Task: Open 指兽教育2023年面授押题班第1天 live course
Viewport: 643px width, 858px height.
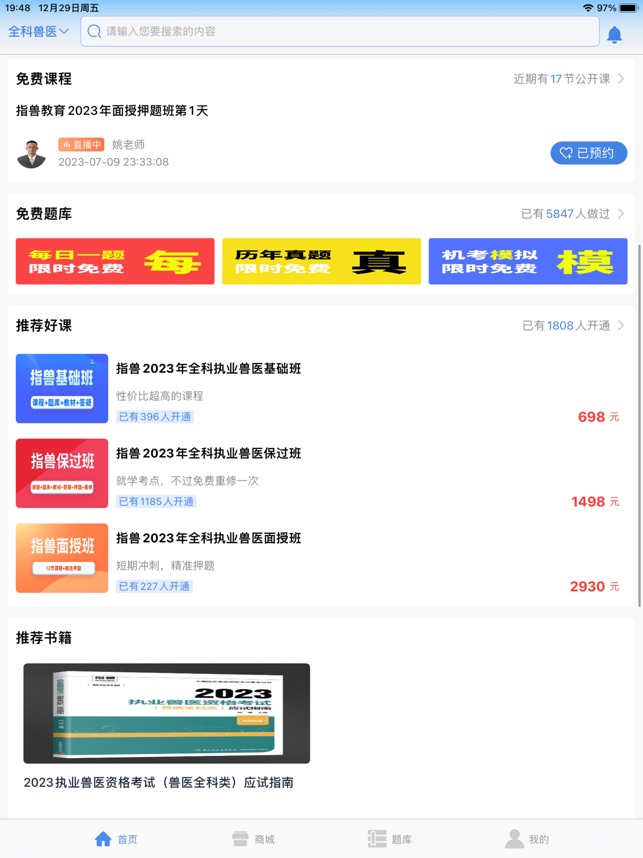Action: point(112,111)
